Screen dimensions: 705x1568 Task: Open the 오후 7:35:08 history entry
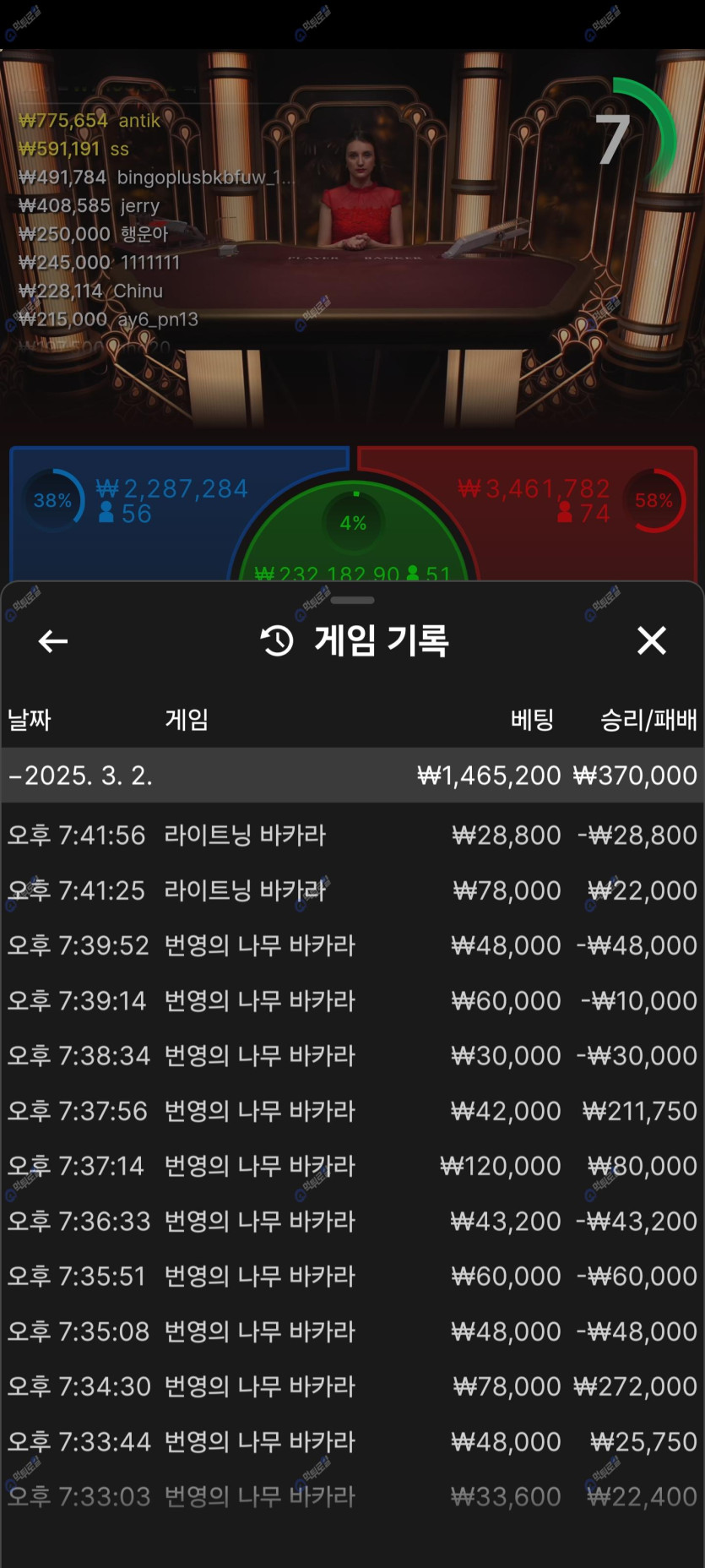point(352,1331)
